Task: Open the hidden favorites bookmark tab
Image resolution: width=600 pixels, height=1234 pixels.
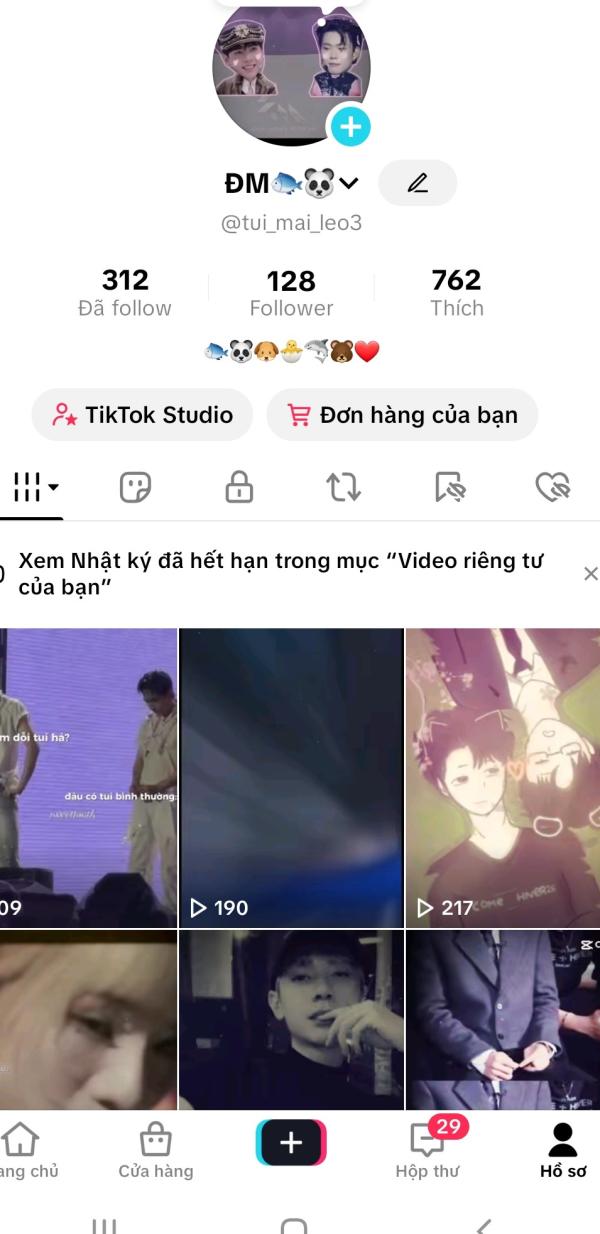Action: pos(450,487)
